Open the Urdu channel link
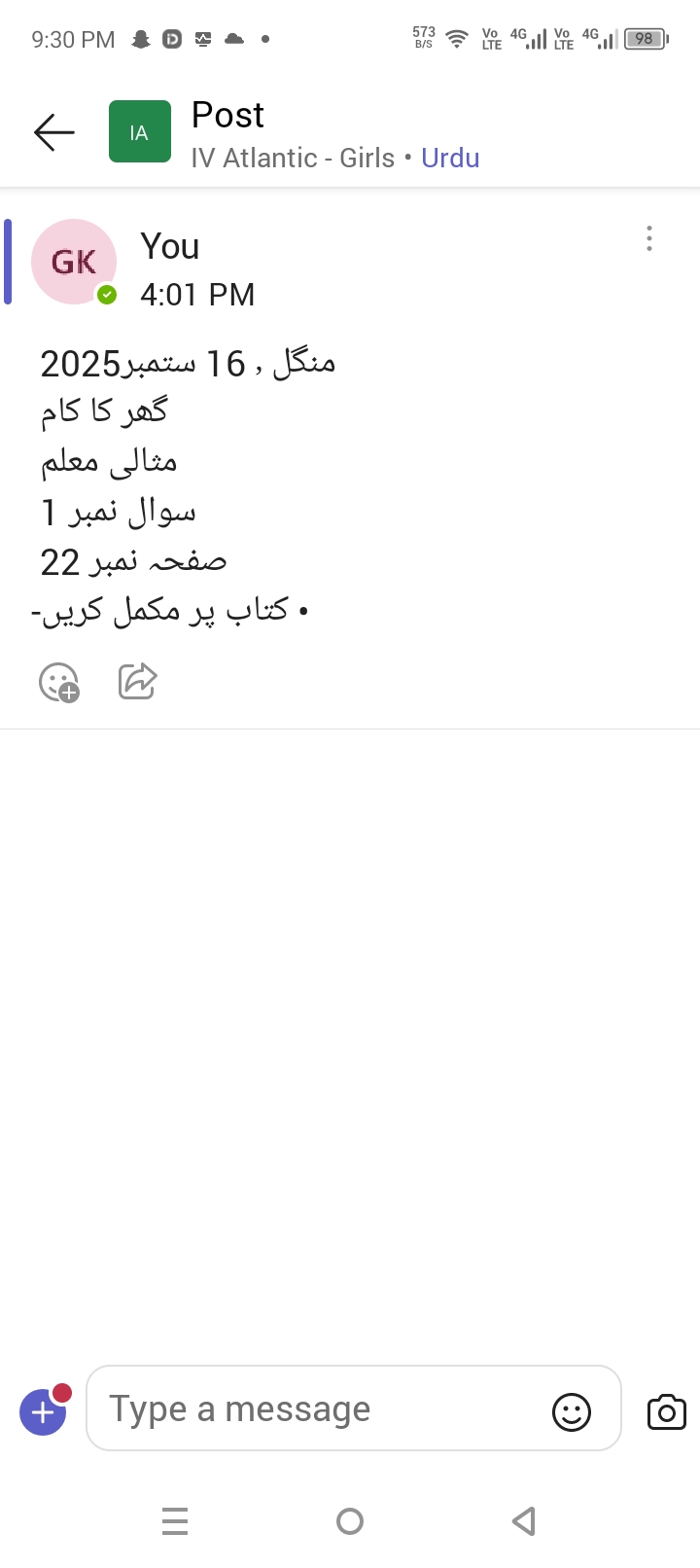The height and width of the screenshot is (1568, 700). tap(450, 158)
